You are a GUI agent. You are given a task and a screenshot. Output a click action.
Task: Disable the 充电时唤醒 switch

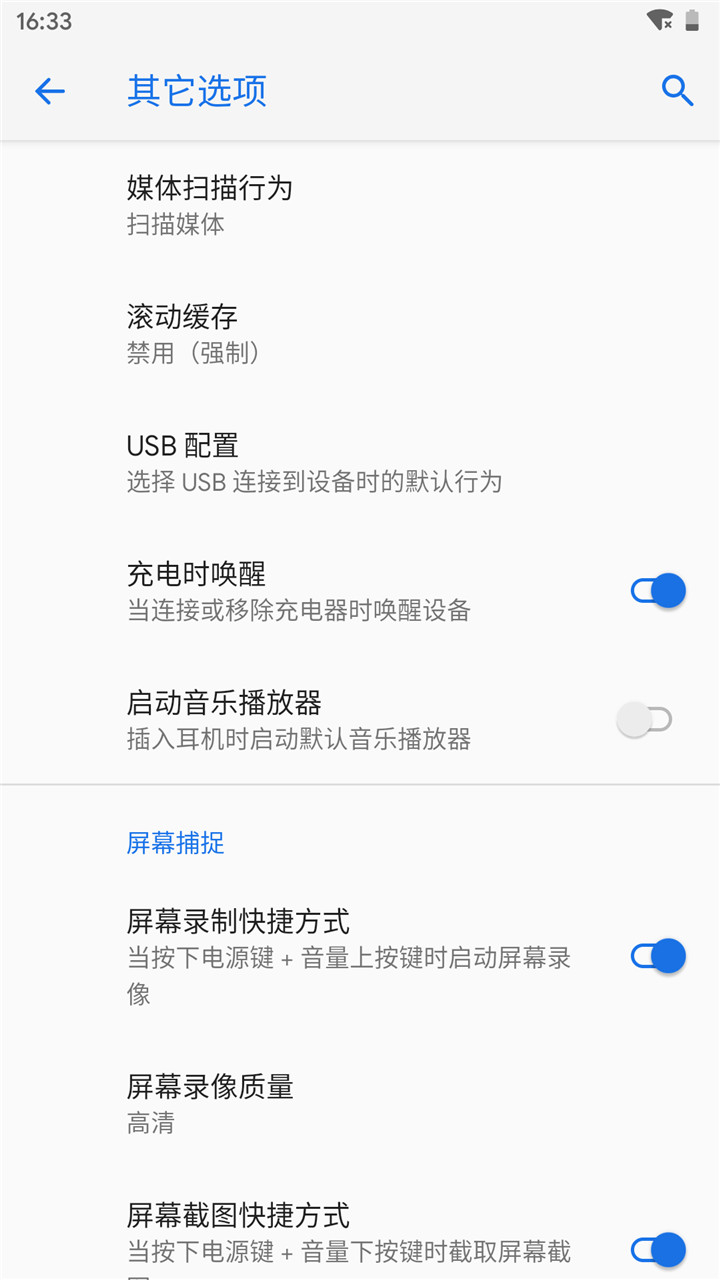coord(658,591)
